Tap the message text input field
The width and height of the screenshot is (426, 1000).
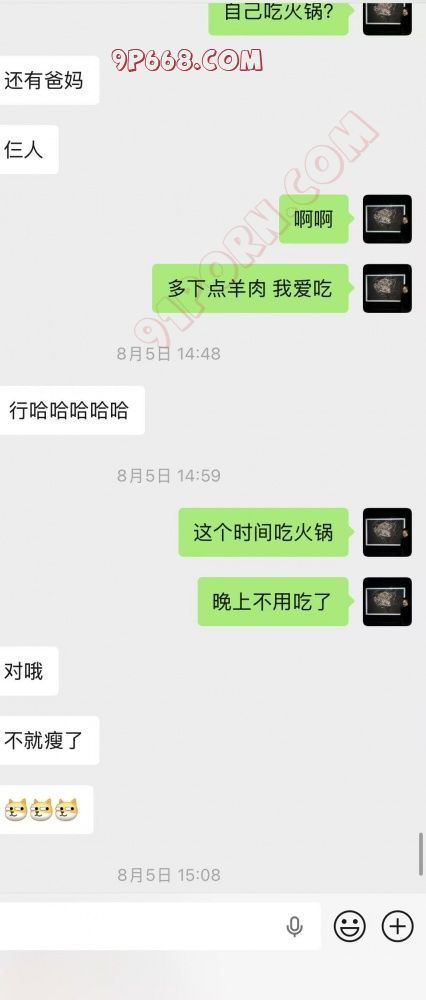pos(159,926)
